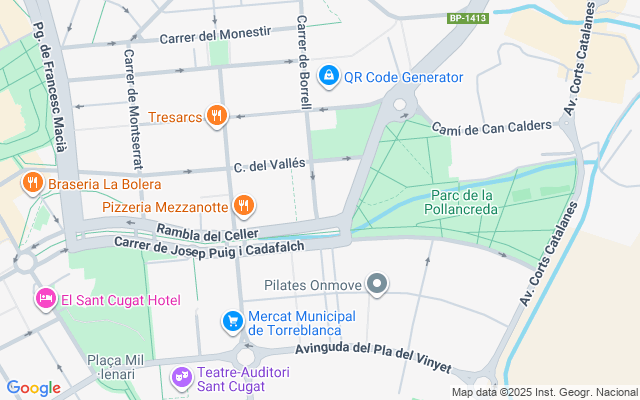Select the Tresarcs restaurant marker
Screen dimensions: 640x400
pos(216,116)
